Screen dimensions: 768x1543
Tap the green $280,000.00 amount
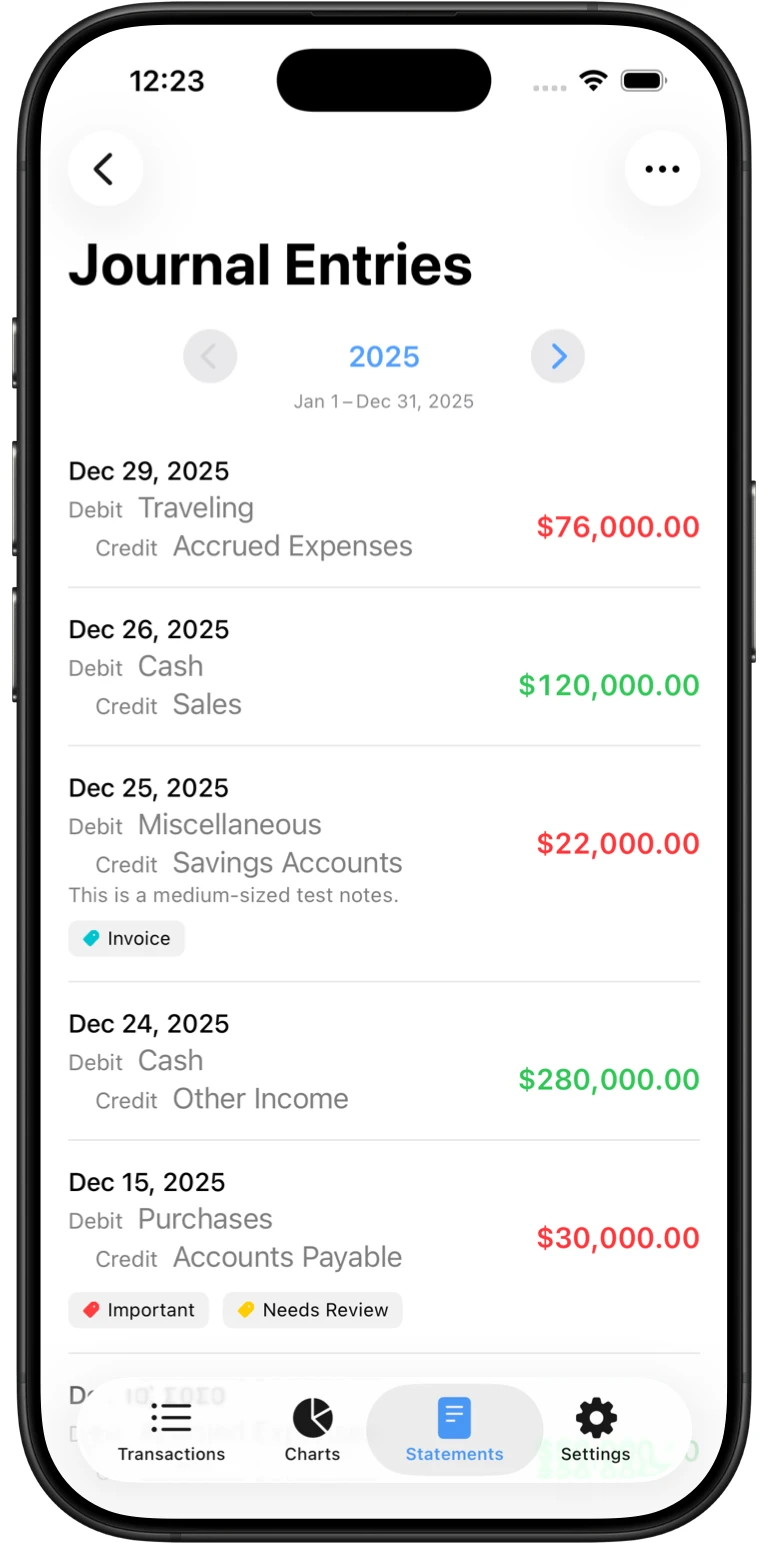[608, 1079]
